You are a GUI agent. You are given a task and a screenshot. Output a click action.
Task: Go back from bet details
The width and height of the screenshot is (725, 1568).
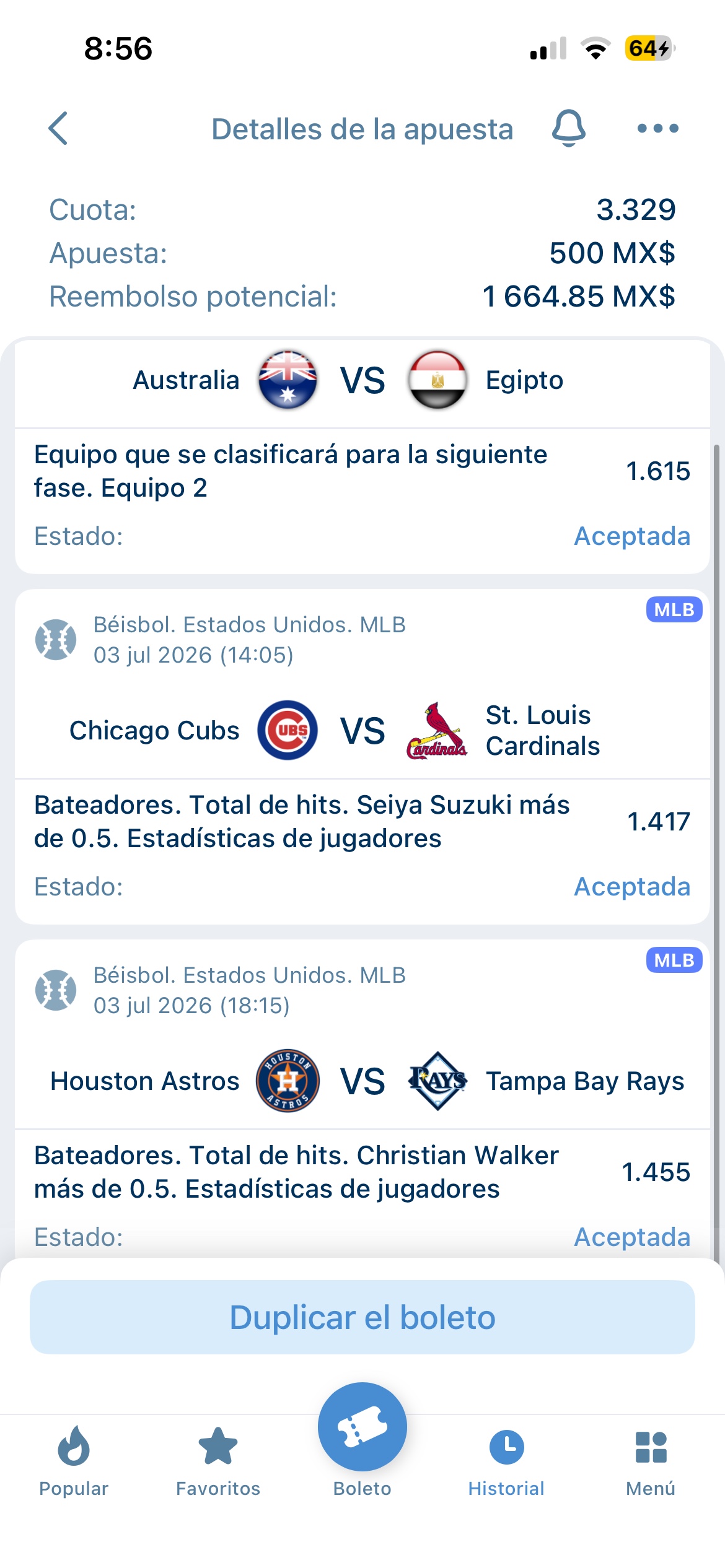coord(58,129)
